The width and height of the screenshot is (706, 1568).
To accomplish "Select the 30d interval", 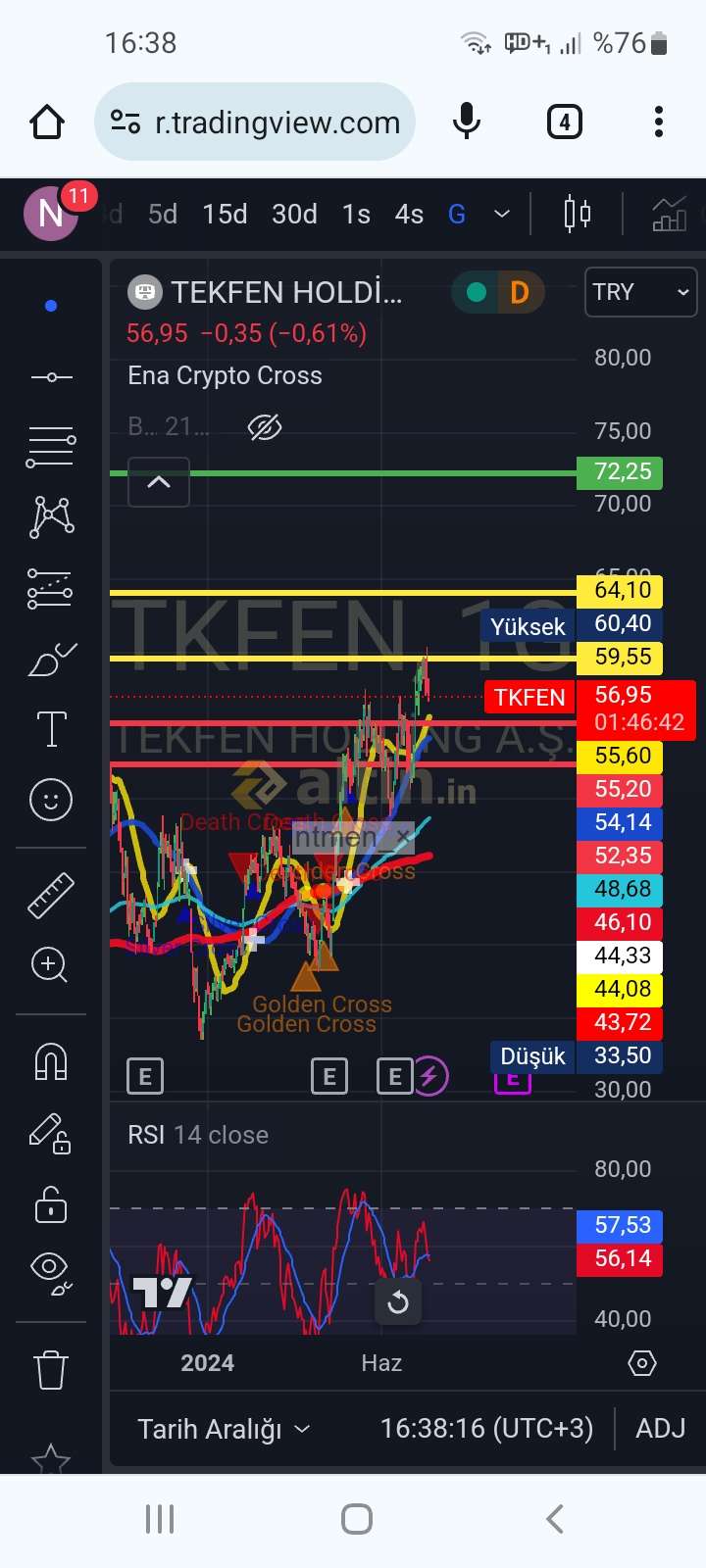I will (294, 214).
